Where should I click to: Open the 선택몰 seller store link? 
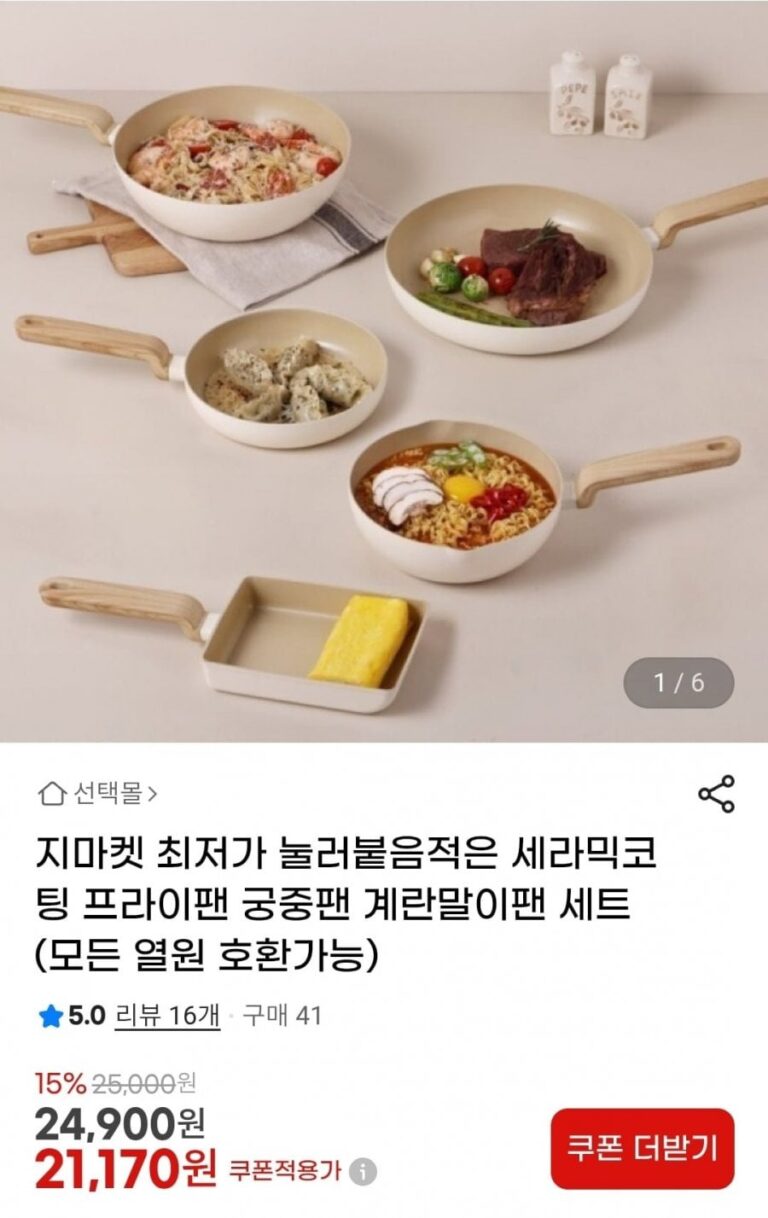98,794
